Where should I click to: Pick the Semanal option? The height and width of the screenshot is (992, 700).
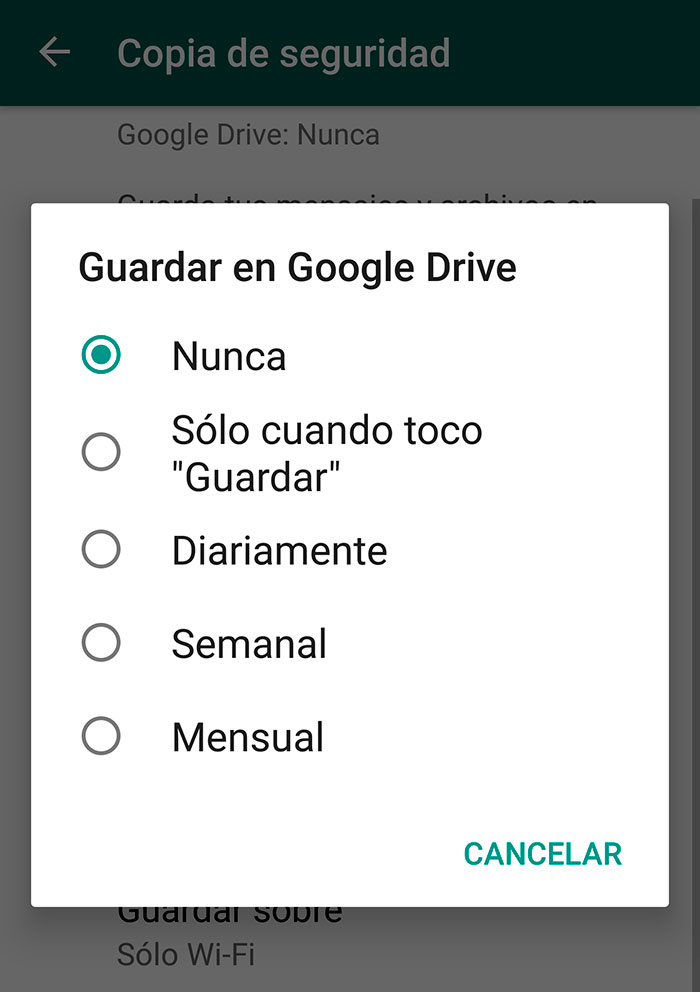coord(101,643)
